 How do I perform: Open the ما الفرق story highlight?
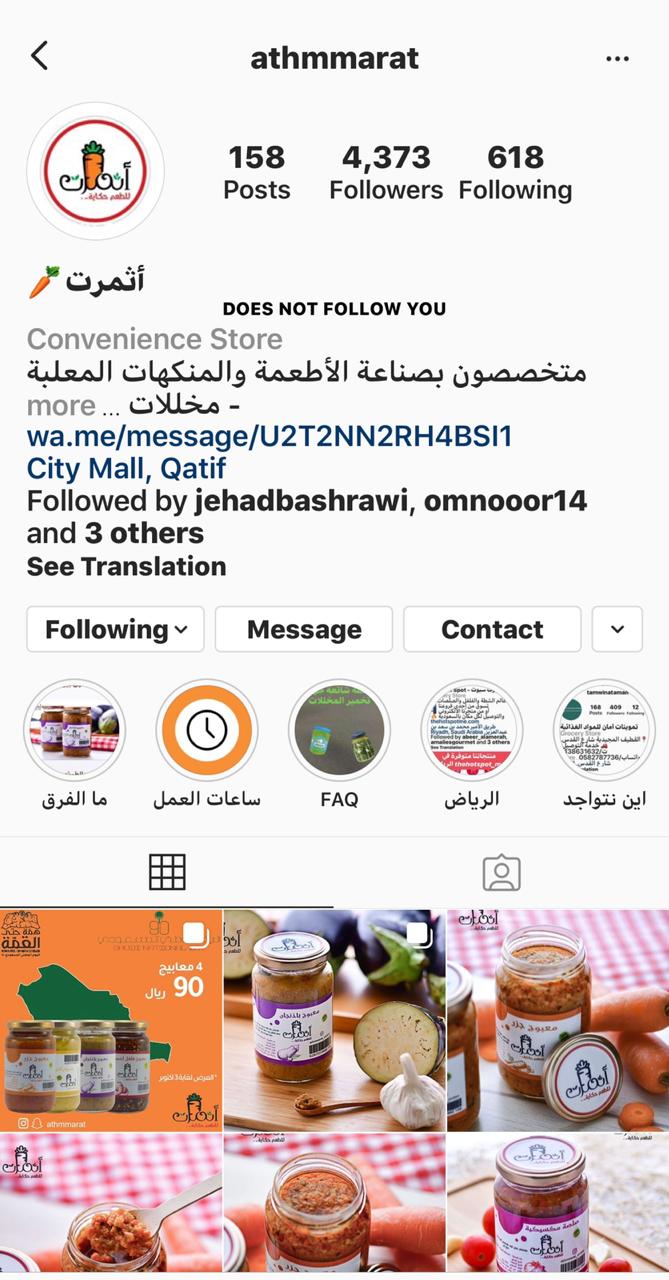coord(75,730)
